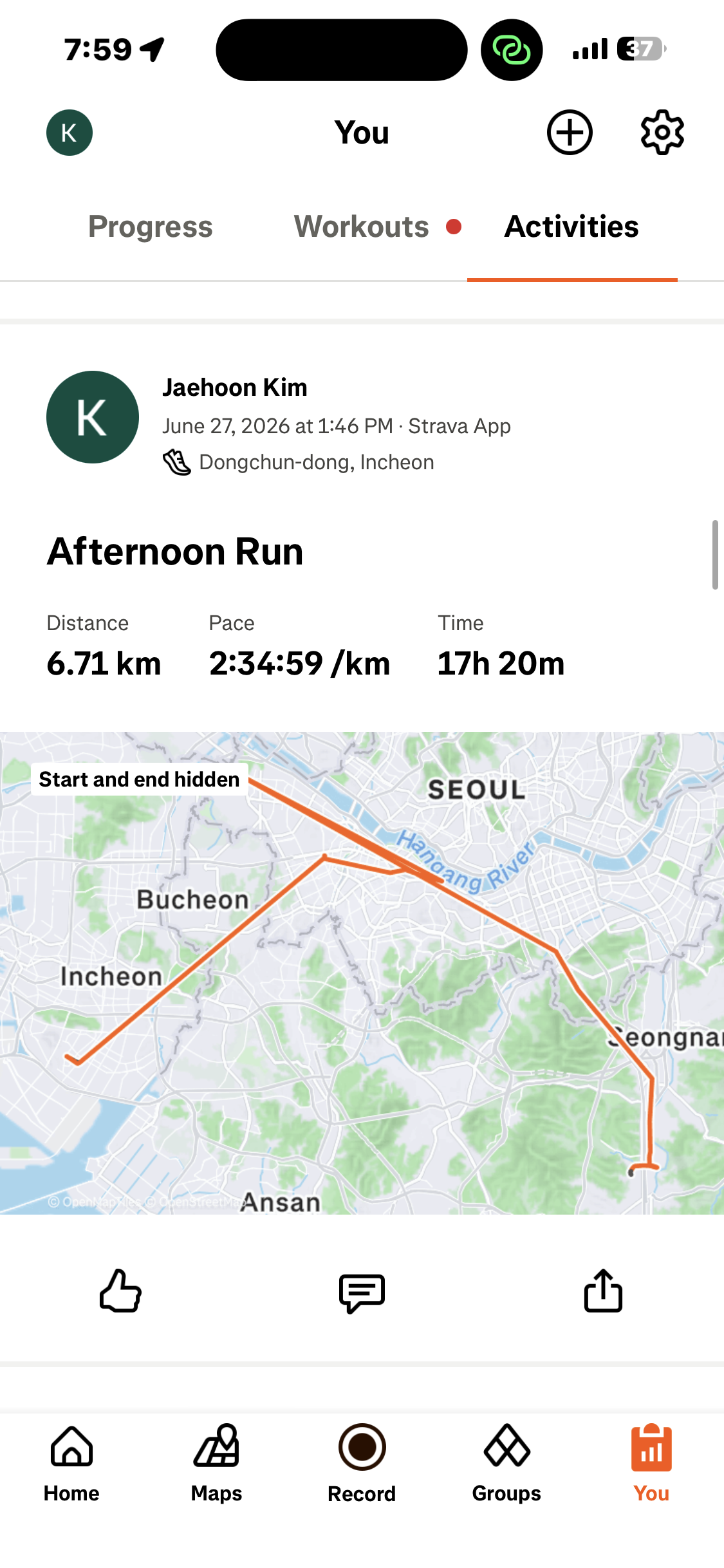Go to the Home tab
This screenshot has width=724, height=1568.
(x=71, y=1462)
